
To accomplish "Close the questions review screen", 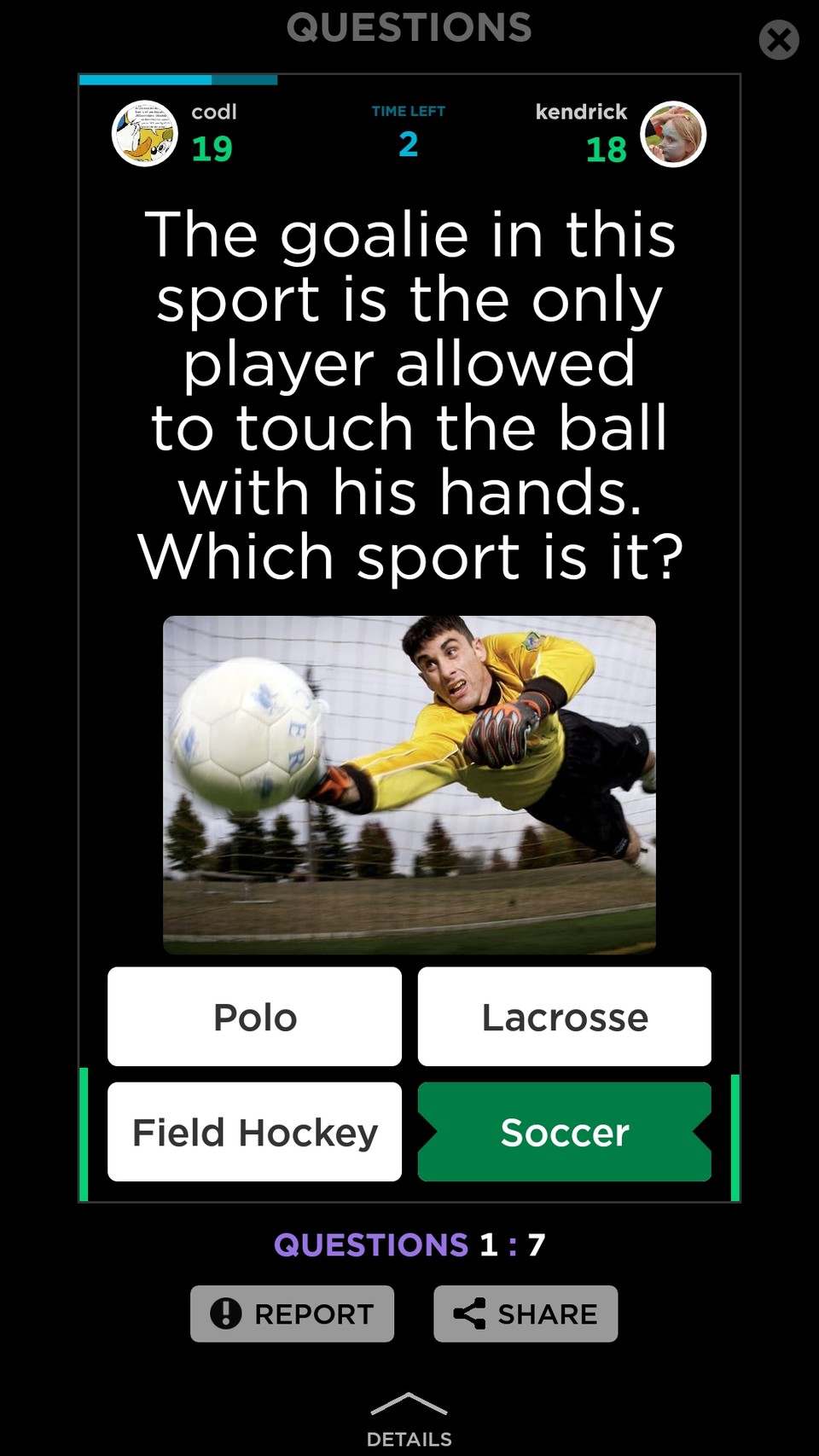I will tap(779, 40).
